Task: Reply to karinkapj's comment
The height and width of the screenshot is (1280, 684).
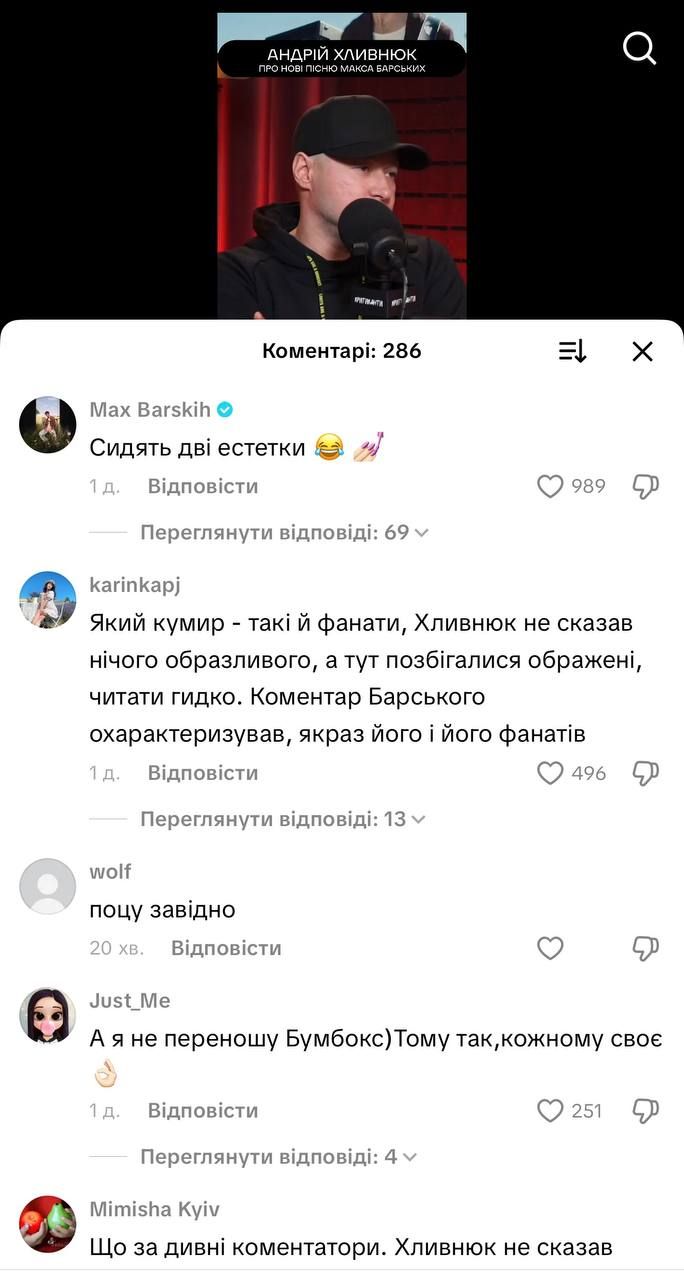Action: (203, 773)
